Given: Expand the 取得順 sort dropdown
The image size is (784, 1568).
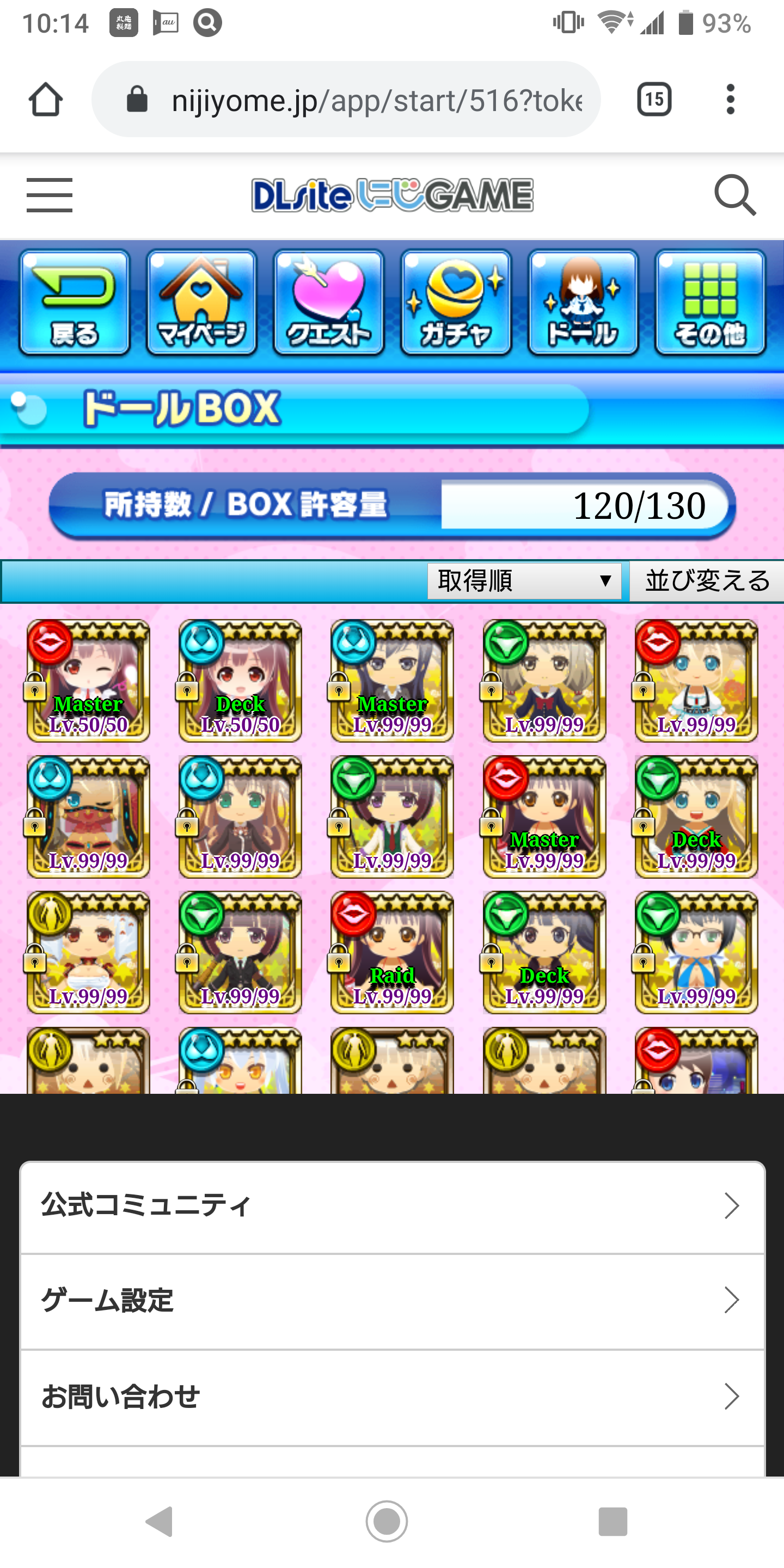Looking at the screenshot, I should click(524, 581).
